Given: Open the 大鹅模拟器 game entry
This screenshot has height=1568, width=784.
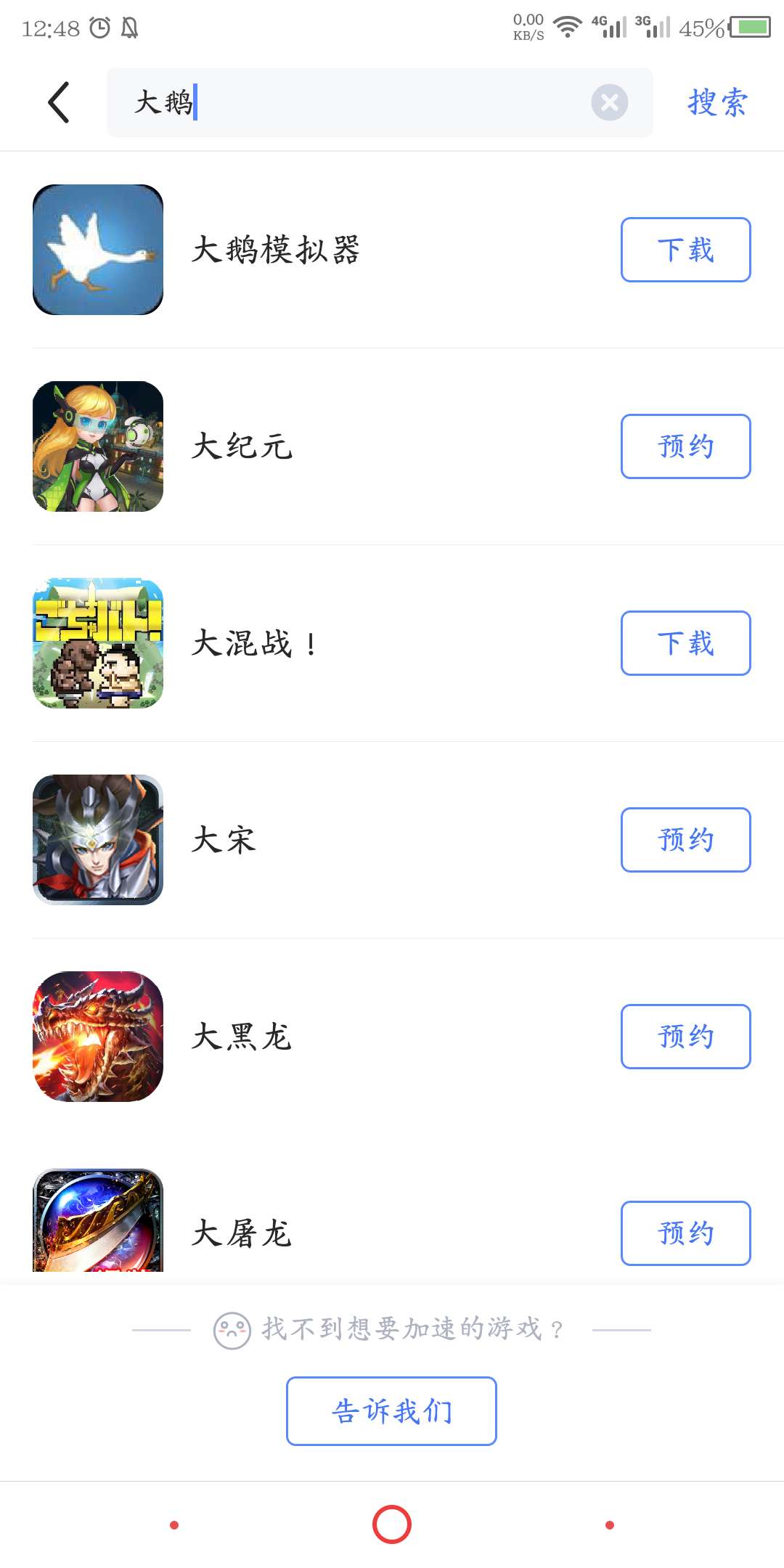Looking at the screenshot, I should (276, 250).
